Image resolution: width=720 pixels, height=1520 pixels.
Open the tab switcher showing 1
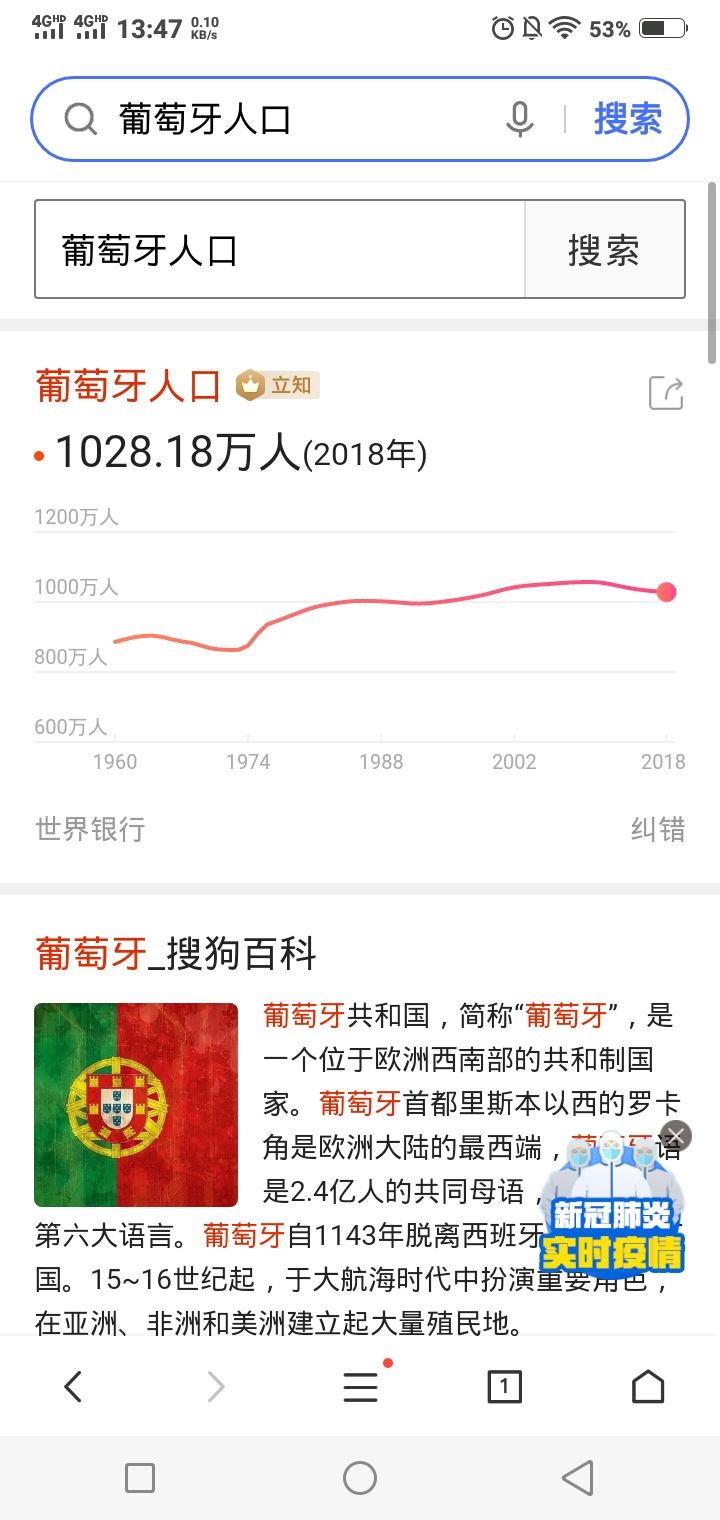pyautogui.click(x=504, y=1387)
